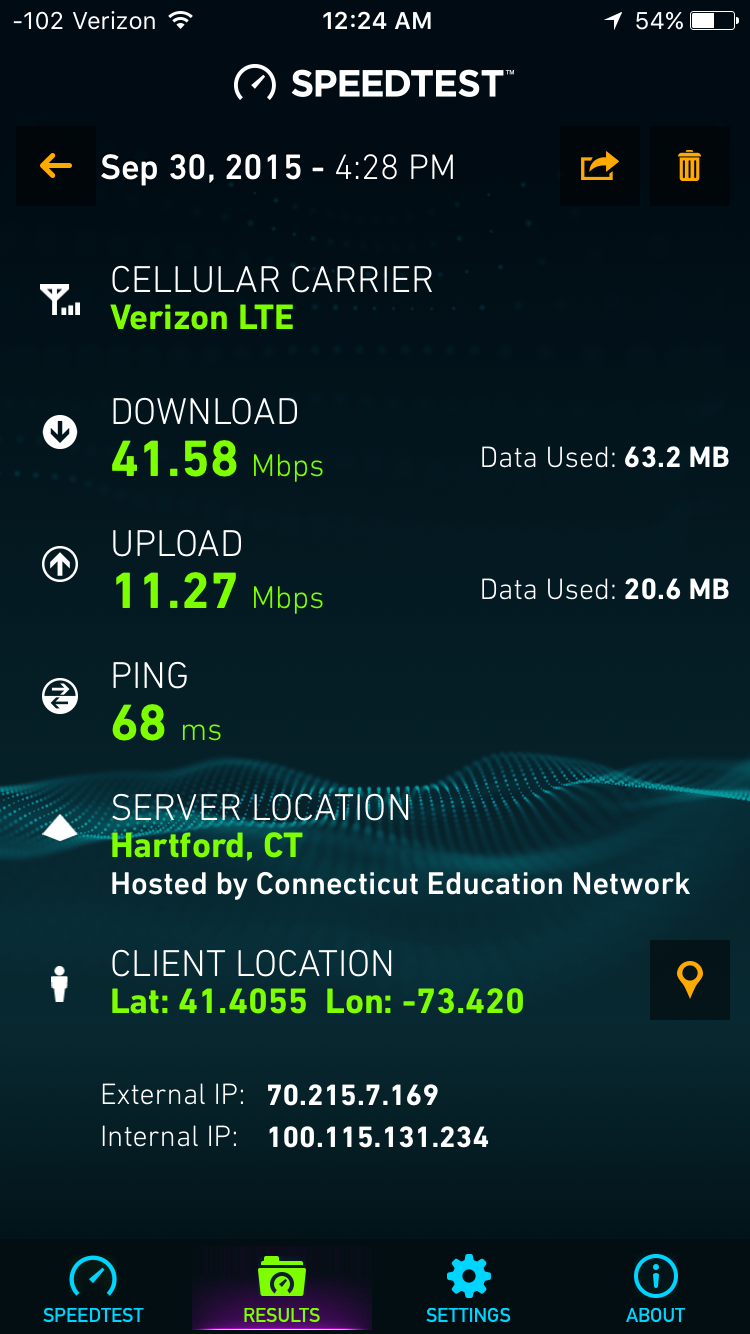Switch to the Speedtest tab
This screenshot has width=750, height=1334.
click(93, 1290)
